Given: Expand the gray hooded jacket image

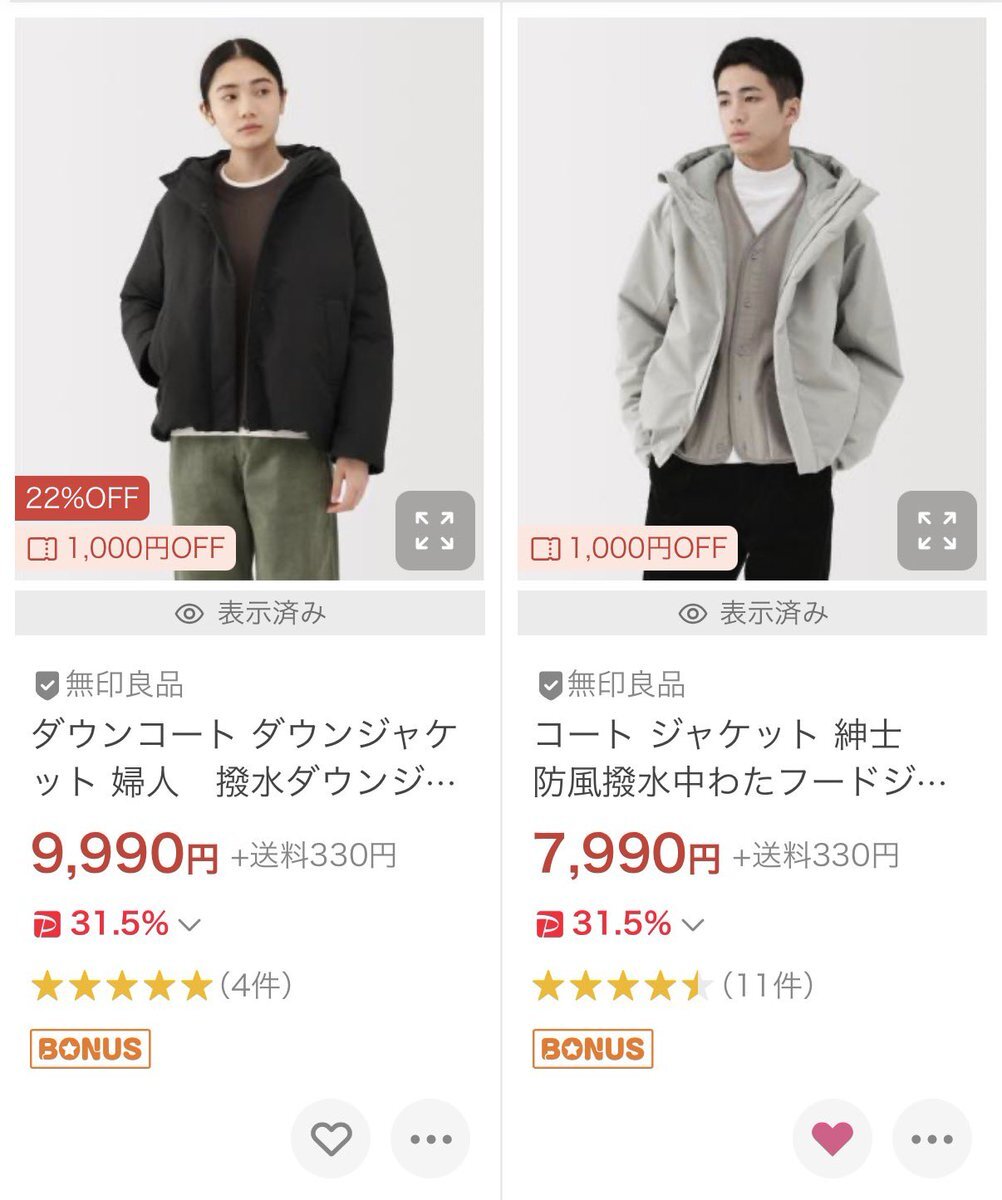Looking at the screenshot, I should click(x=936, y=530).
